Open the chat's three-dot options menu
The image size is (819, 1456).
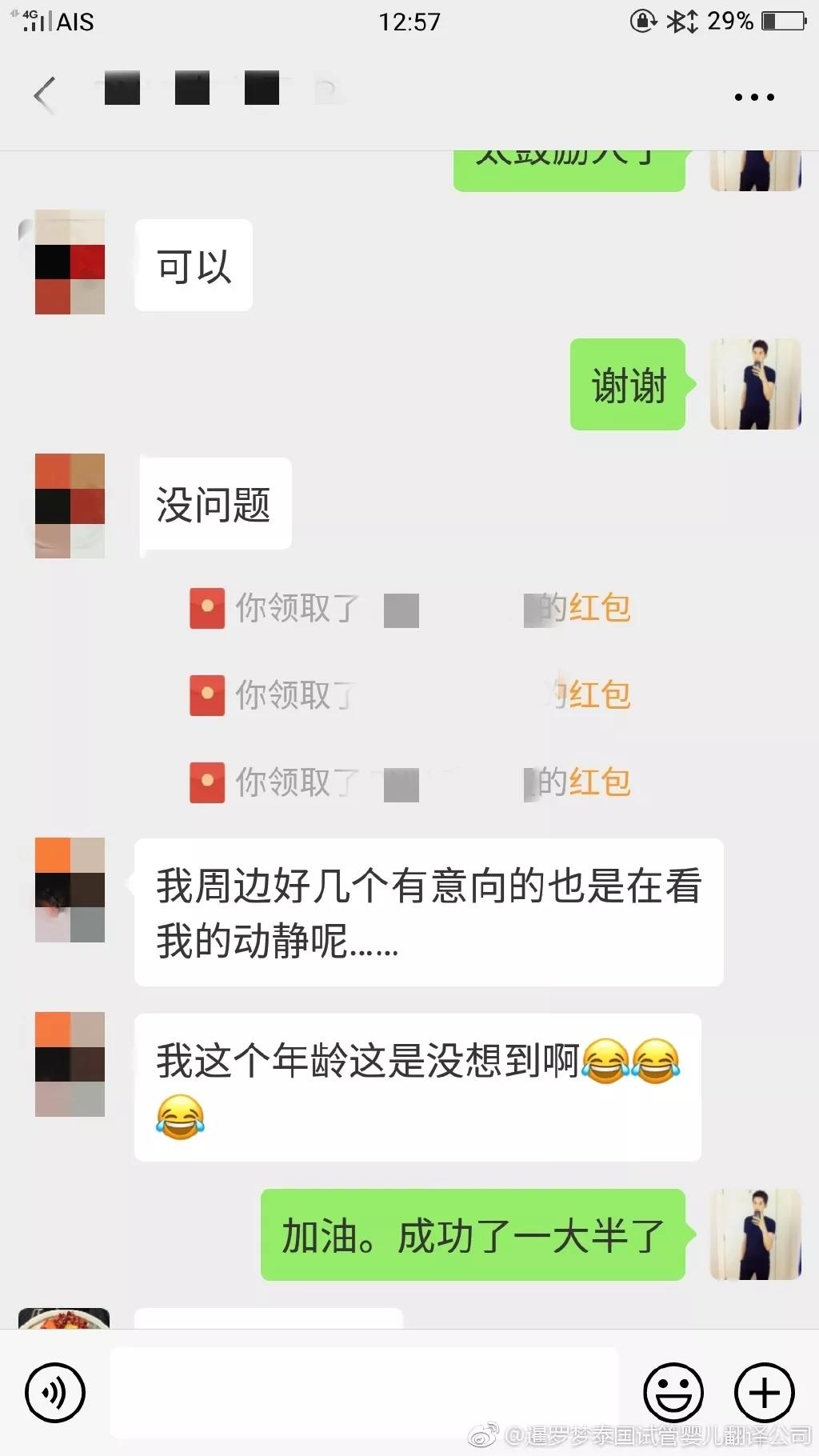click(754, 97)
